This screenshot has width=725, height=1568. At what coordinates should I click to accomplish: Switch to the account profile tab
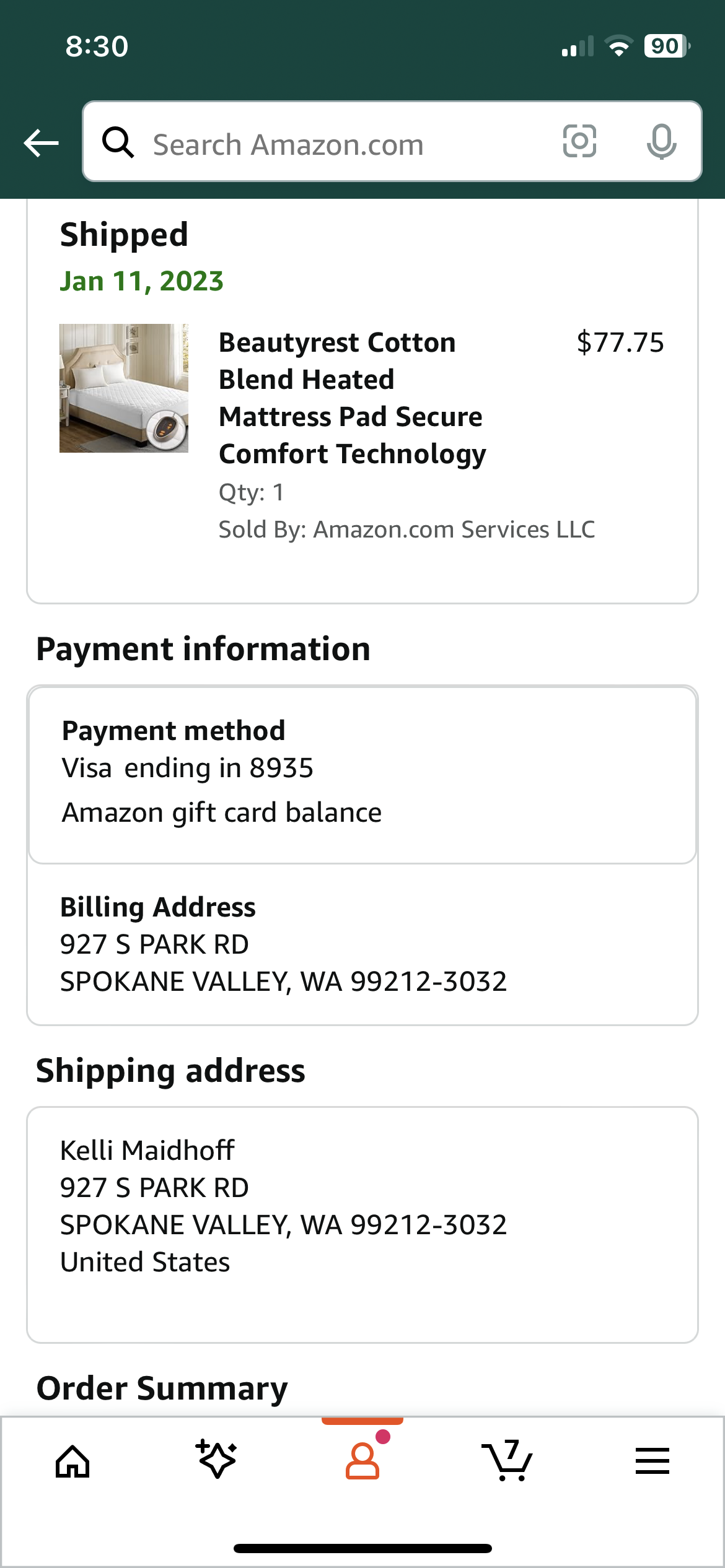(362, 1461)
